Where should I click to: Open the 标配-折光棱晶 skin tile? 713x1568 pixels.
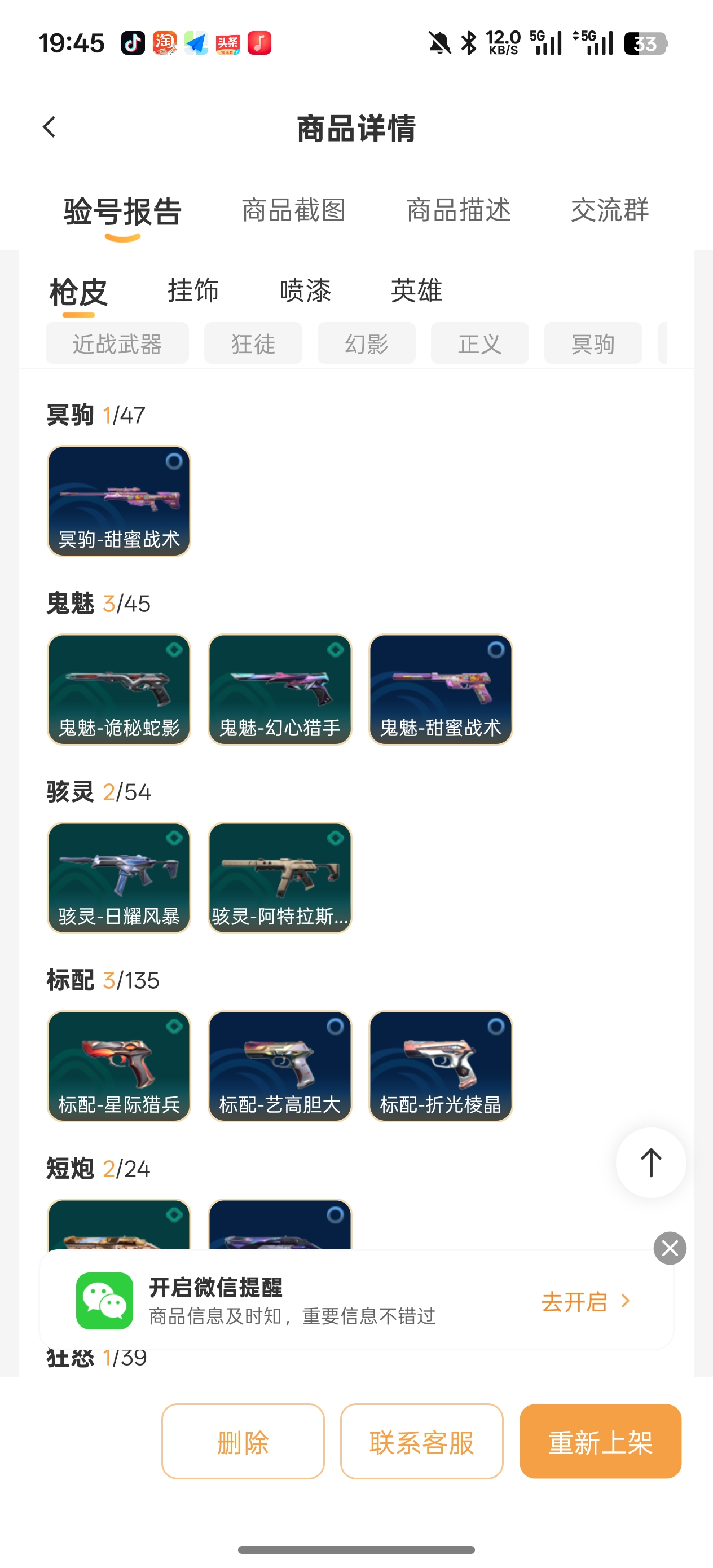click(x=440, y=1066)
